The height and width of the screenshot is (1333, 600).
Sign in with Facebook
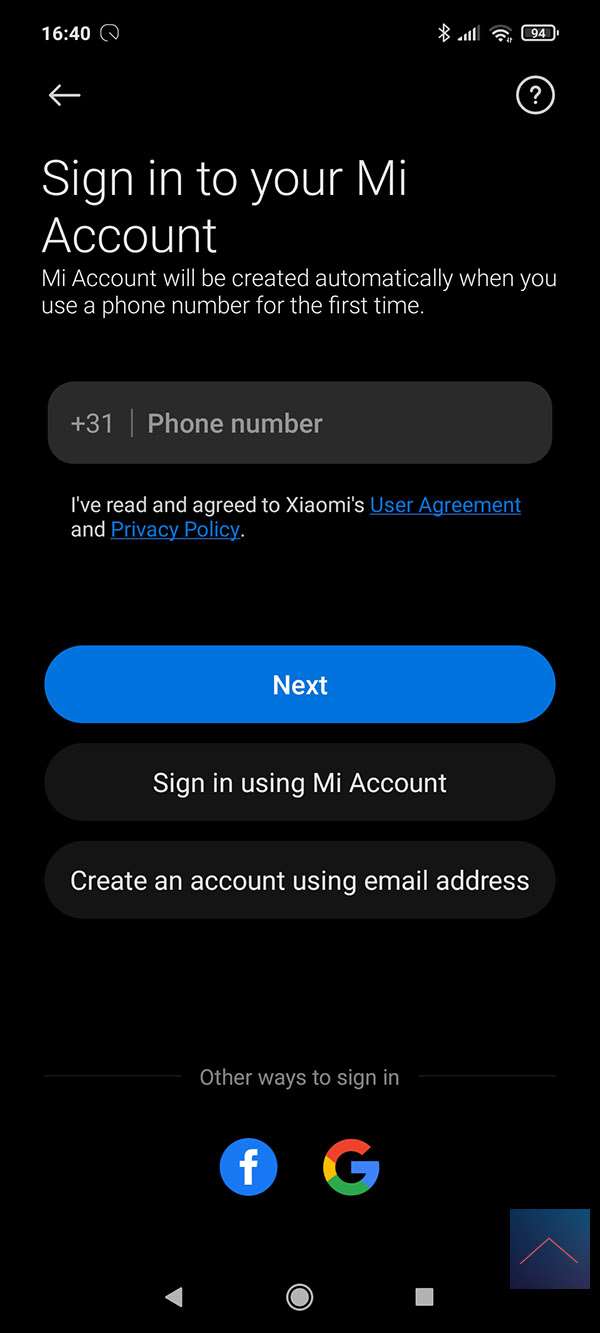(x=248, y=1167)
